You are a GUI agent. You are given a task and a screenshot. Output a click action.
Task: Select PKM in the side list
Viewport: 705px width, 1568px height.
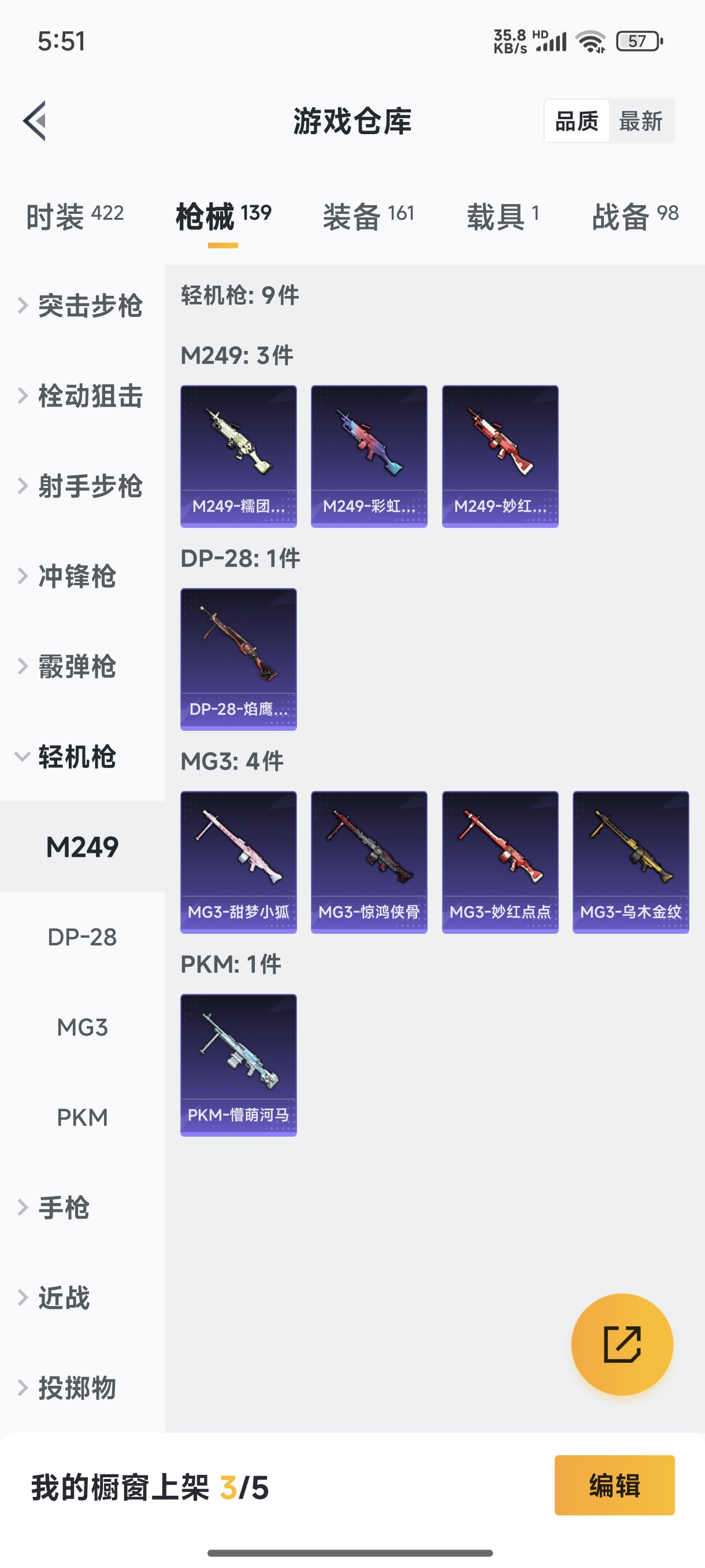pos(82,1117)
